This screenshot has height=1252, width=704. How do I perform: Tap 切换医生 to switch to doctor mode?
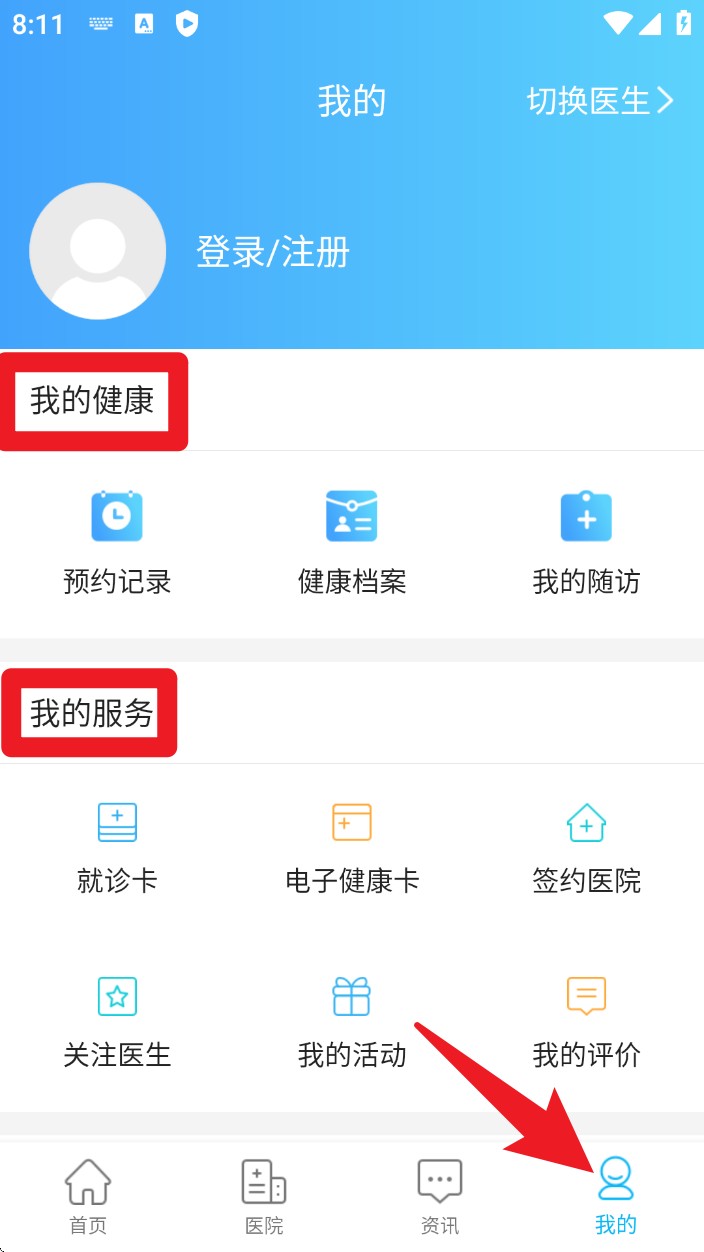(600, 101)
